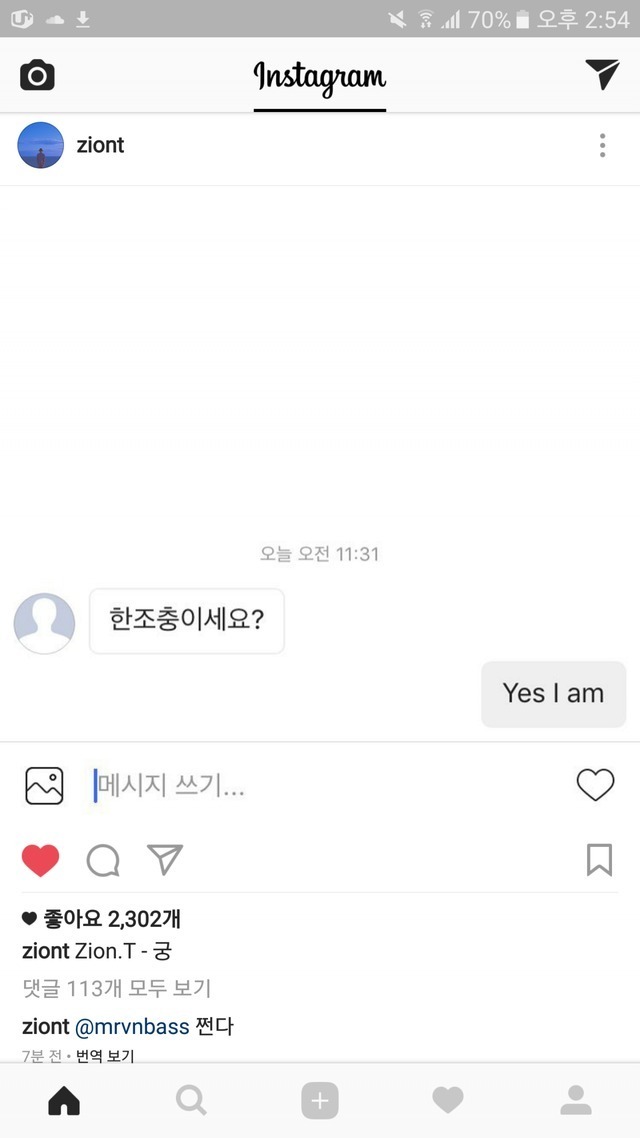
Task: Switch to the Search tab
Action: tap(191, 1101)
